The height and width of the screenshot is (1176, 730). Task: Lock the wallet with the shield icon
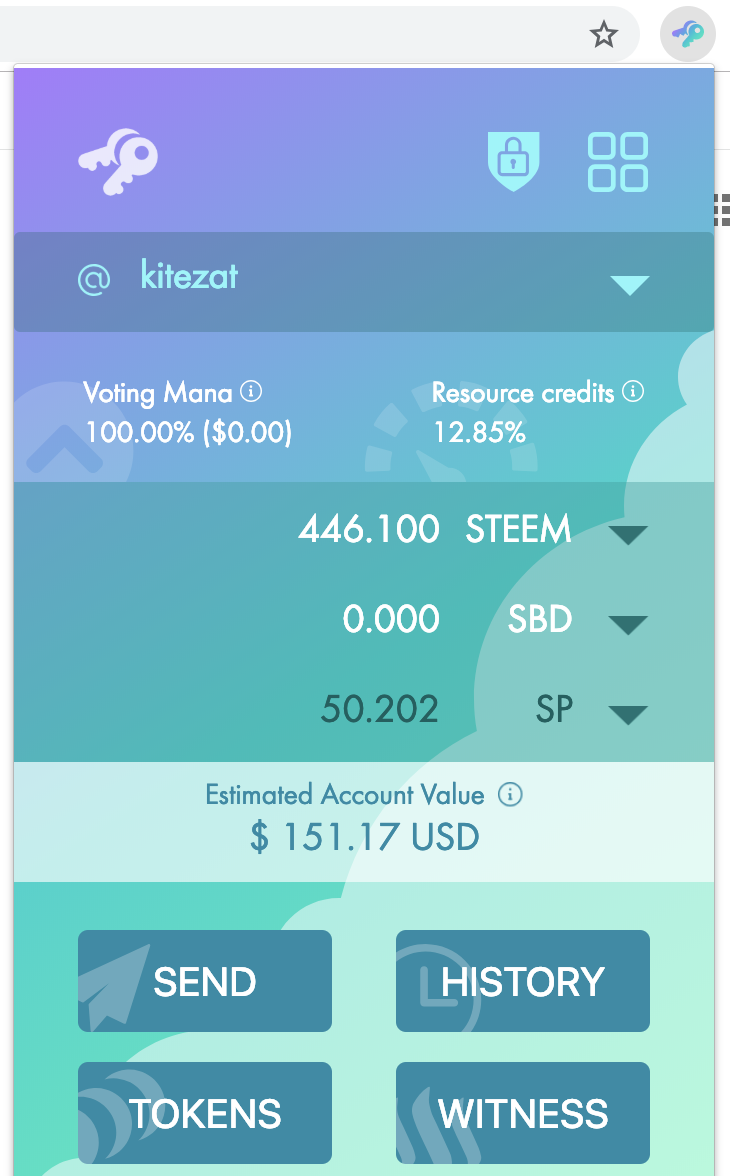[x=513, y=161]
